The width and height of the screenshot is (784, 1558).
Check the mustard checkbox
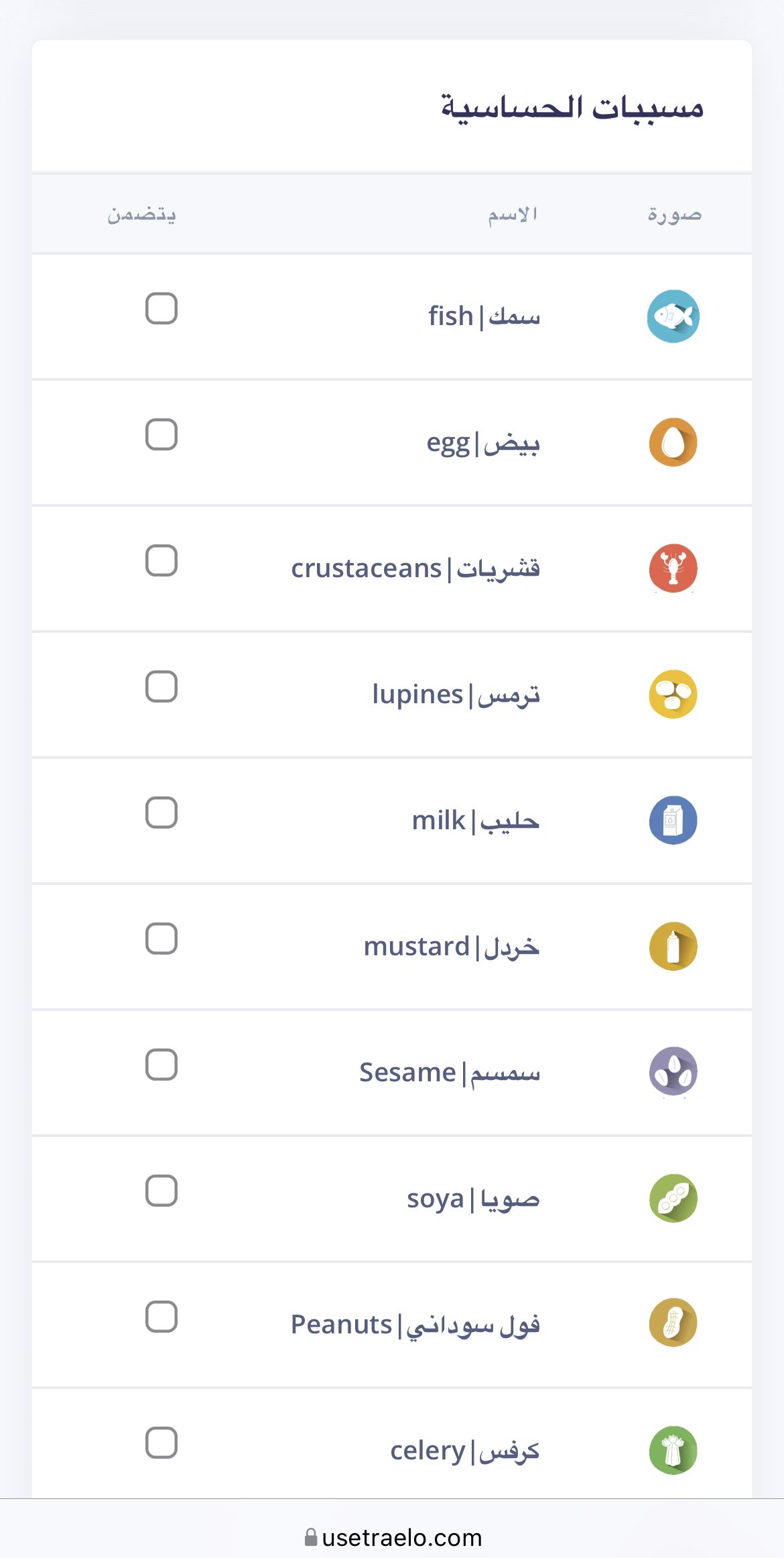pos(161,939)
